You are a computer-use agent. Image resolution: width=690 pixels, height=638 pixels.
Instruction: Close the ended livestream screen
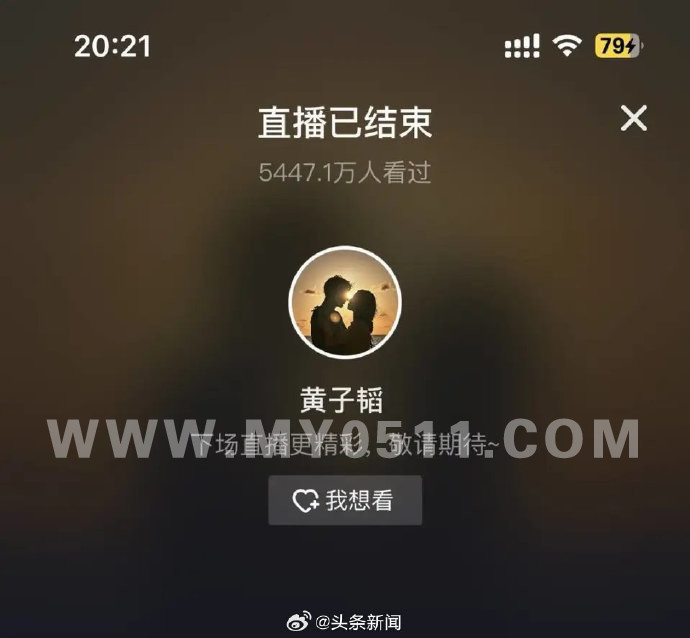[634, 119]
